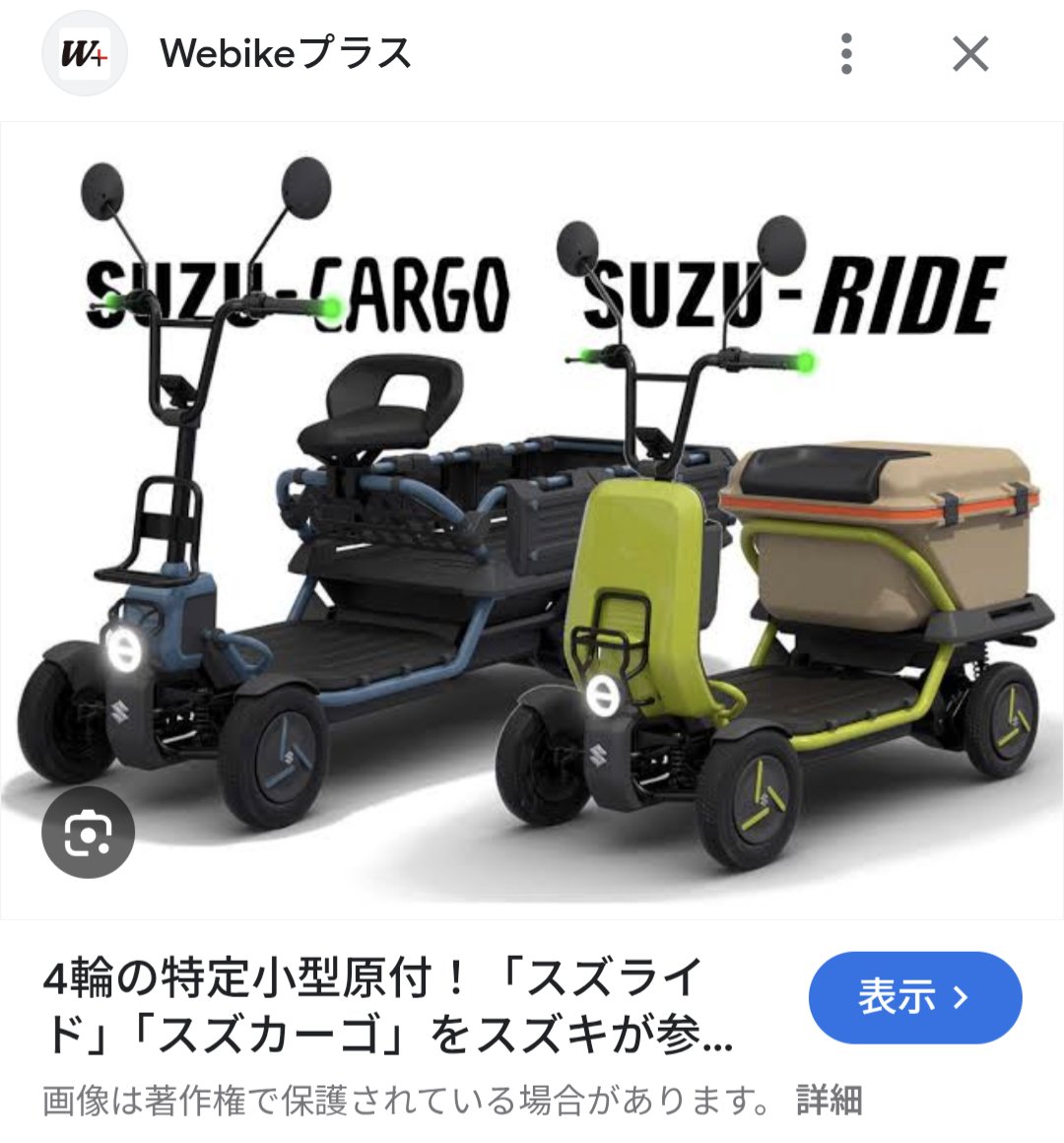Viewport: 1064px width, 1143px height.
Task: Open the 詳細 copyright details link
Action: (830, 1100)
